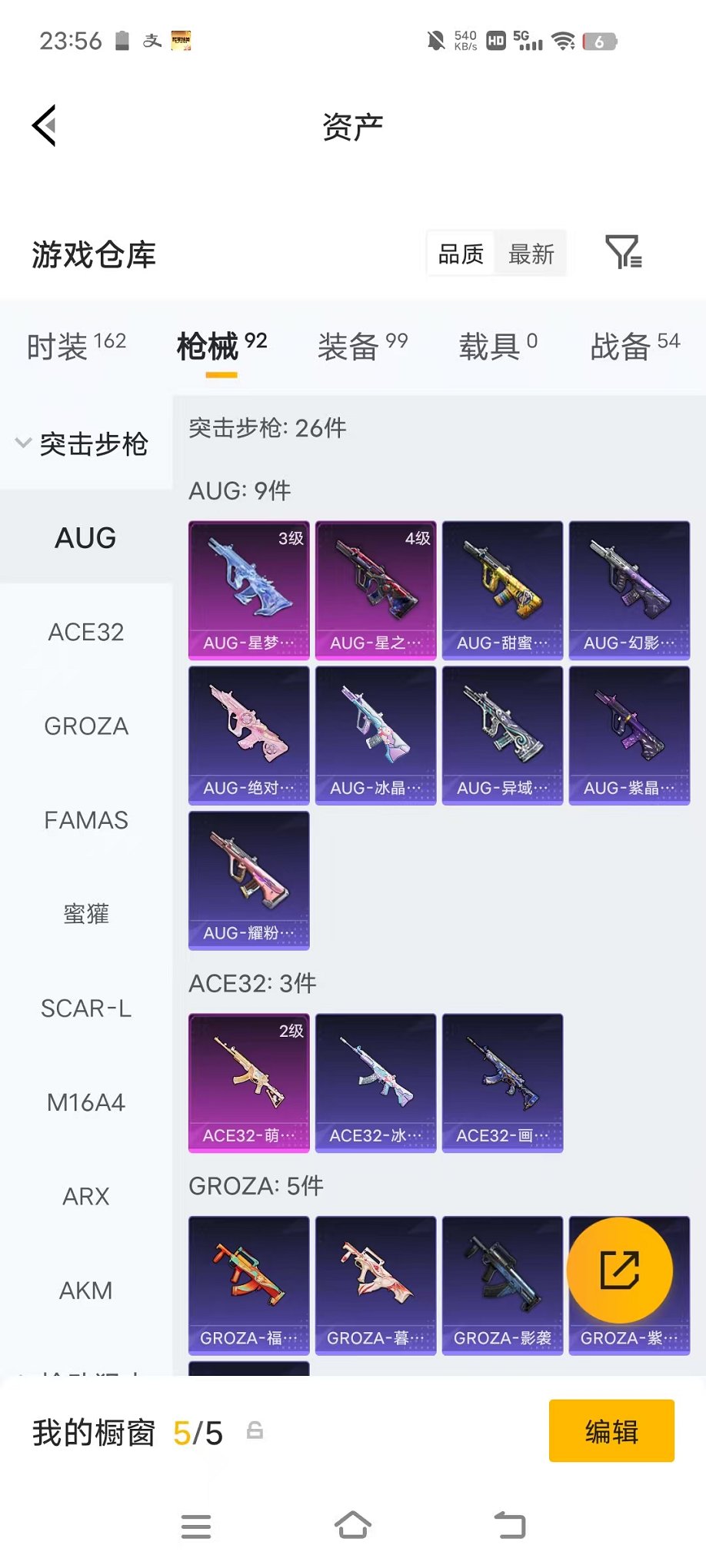This screenshot has width=706, height=1568.
Task: Show the 战备 tab
Action: 634,346
